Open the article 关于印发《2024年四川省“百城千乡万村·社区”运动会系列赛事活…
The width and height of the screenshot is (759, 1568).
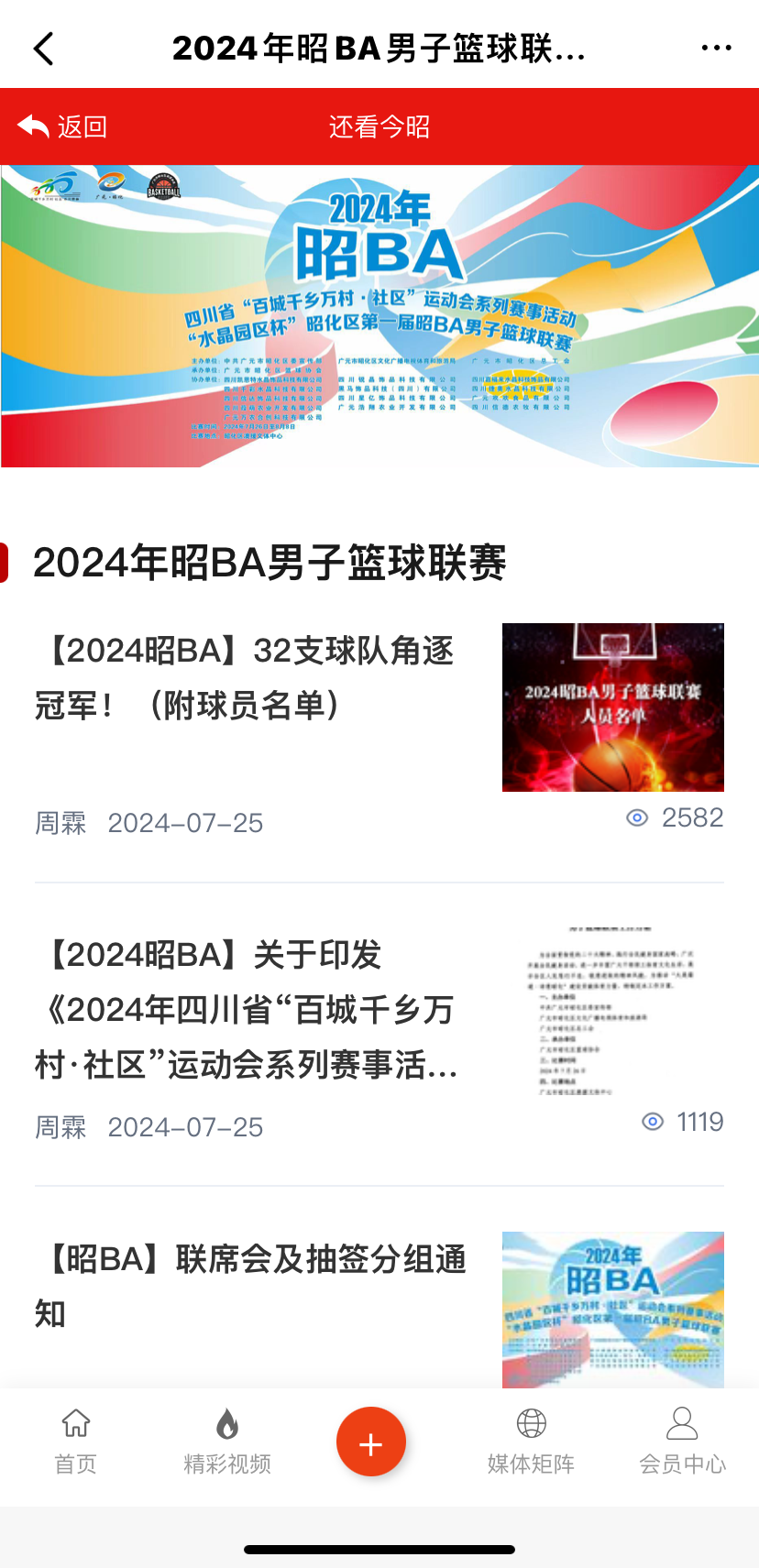[x=247, y=1010]
